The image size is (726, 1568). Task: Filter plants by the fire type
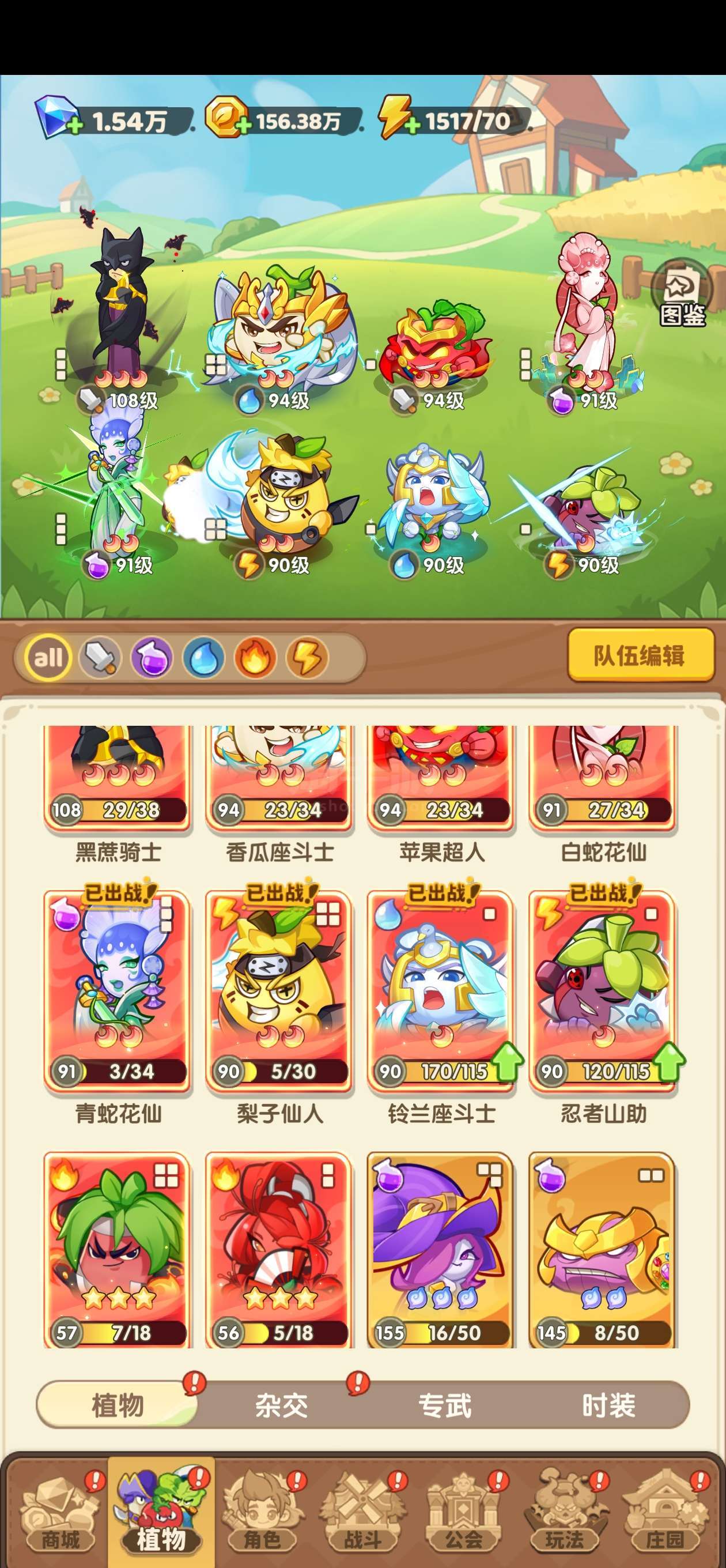pos(255,657)
